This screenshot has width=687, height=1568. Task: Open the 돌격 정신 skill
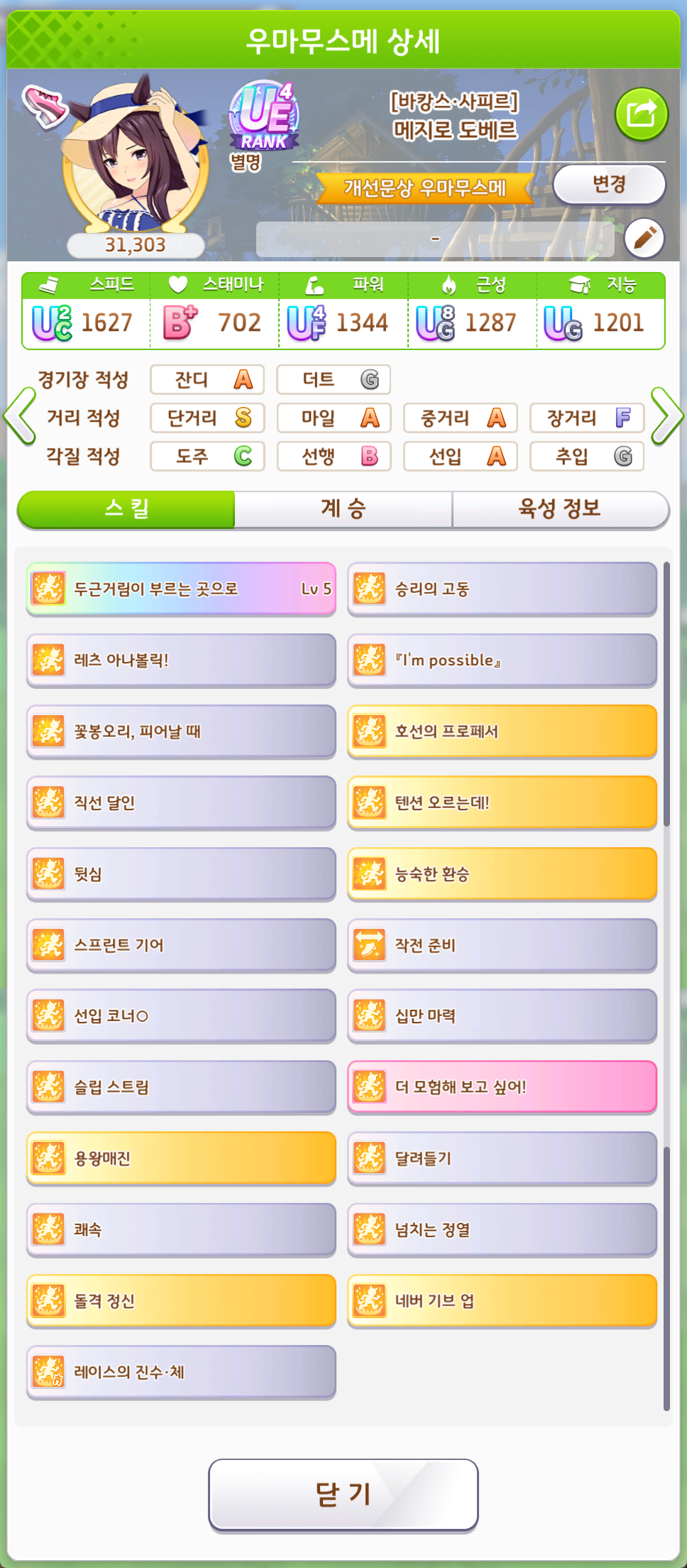coord(181,1301)
